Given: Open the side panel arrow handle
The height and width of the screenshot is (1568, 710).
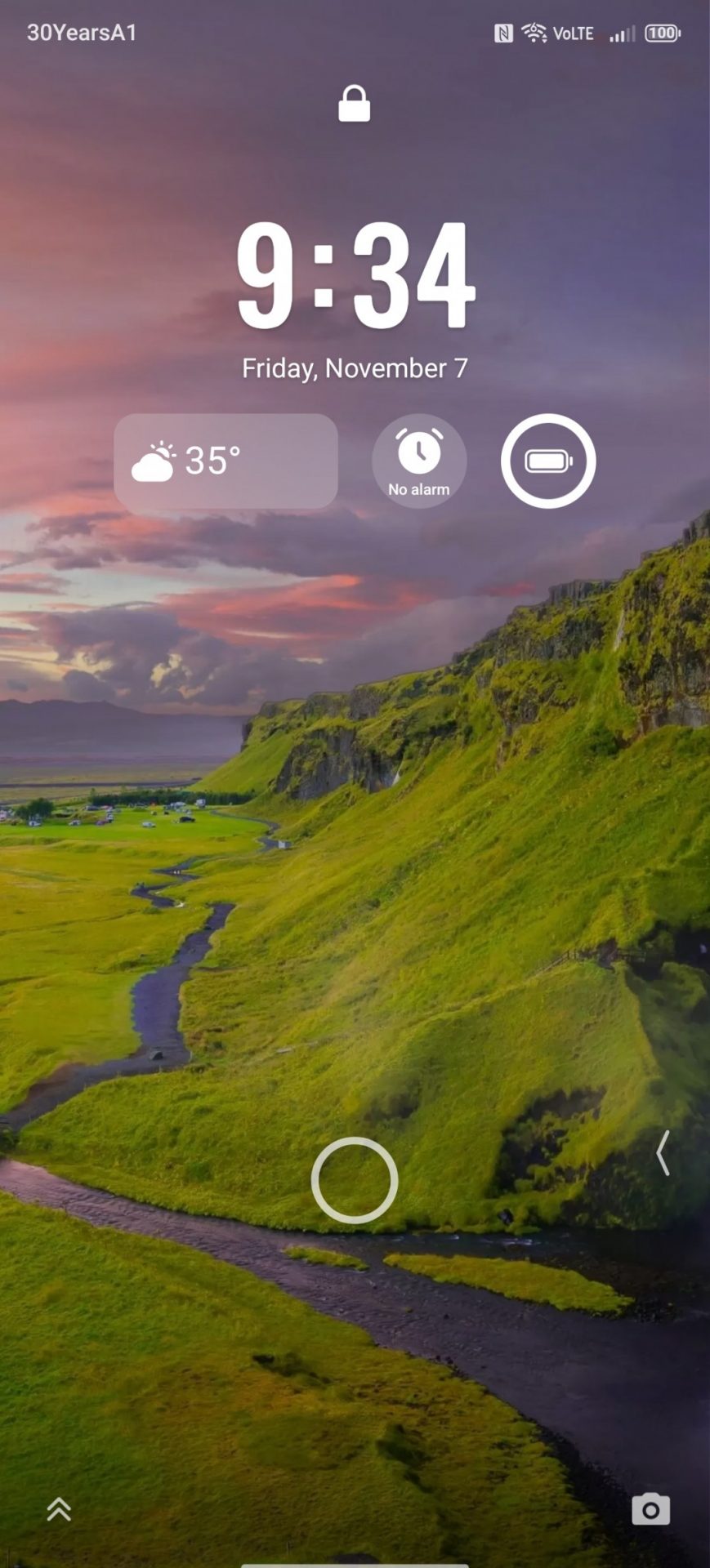Looking at the screenshot, I should point(663,1152).
